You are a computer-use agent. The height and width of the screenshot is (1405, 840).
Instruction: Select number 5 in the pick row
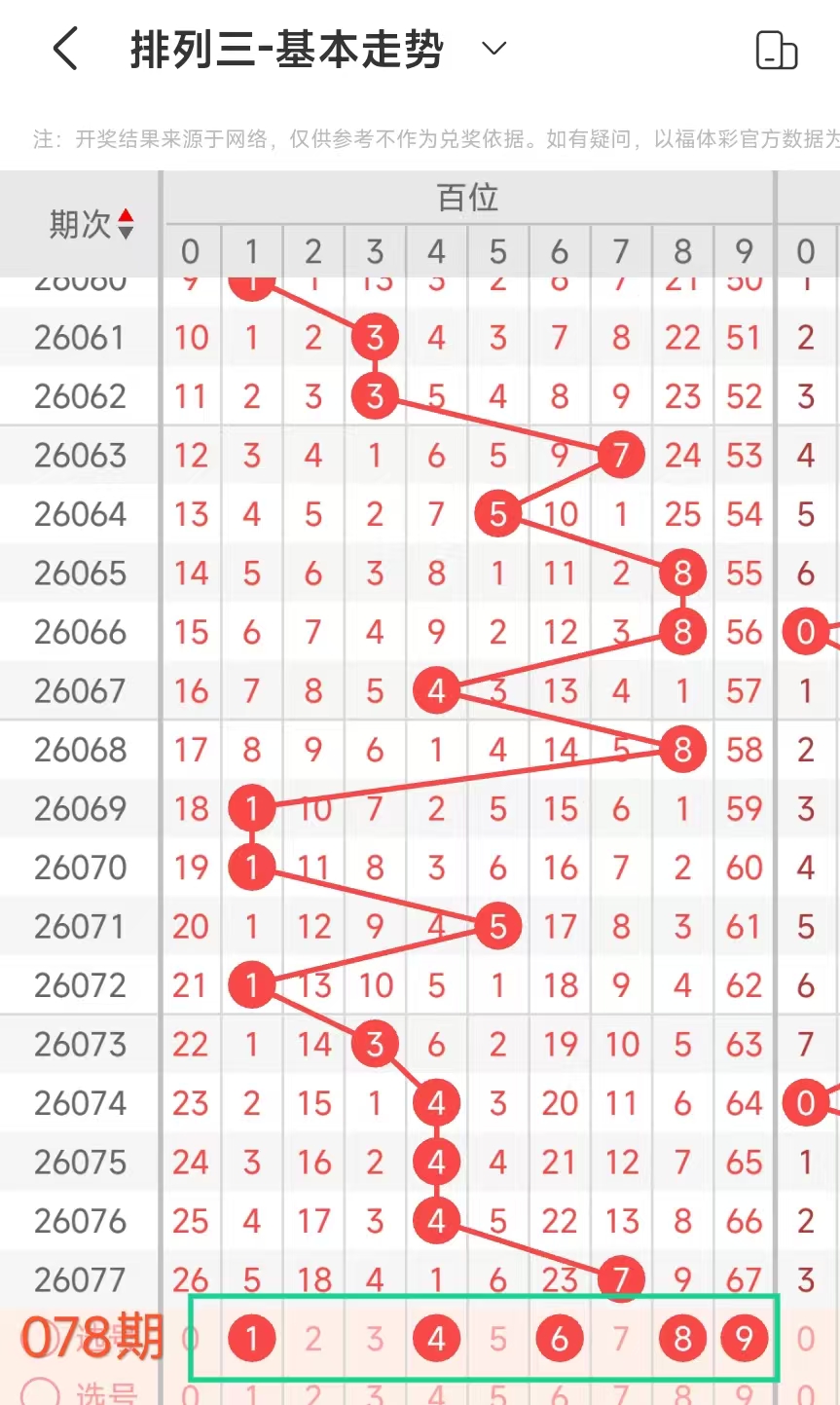tap(498, 1339)
